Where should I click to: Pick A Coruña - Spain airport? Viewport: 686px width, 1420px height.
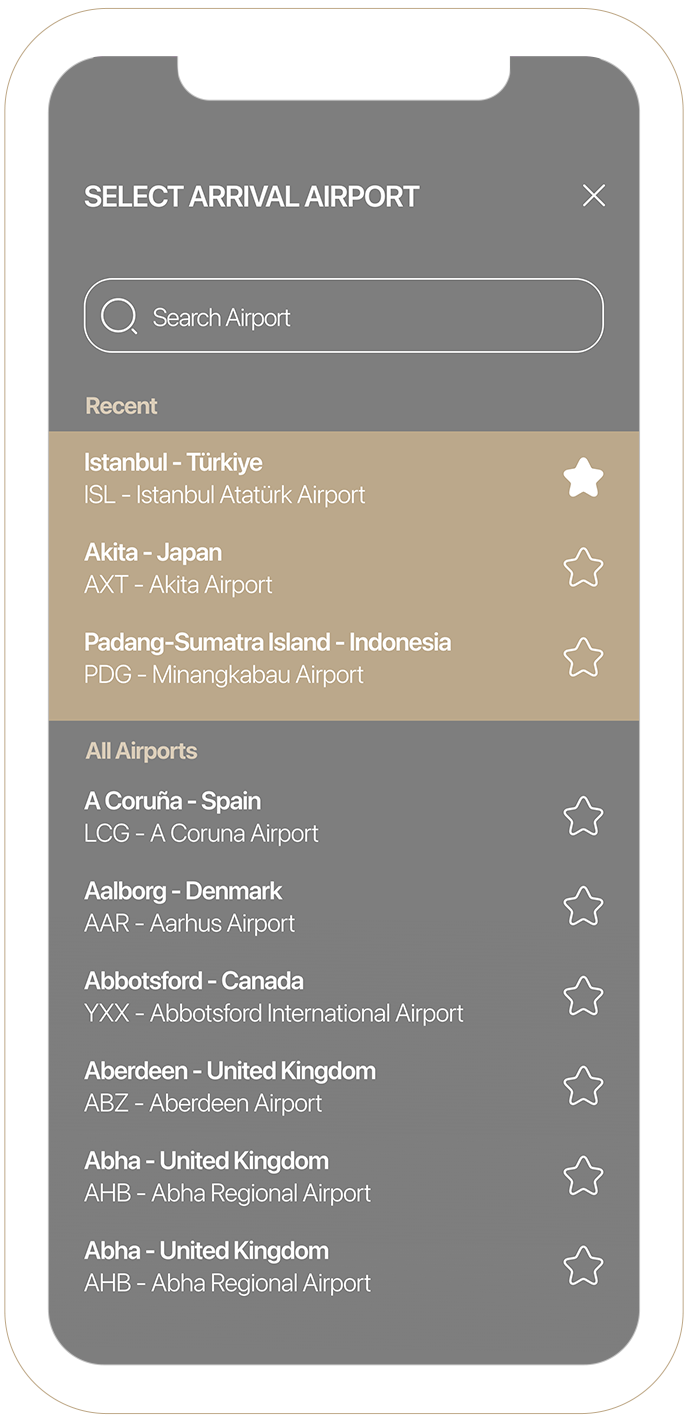202,817
